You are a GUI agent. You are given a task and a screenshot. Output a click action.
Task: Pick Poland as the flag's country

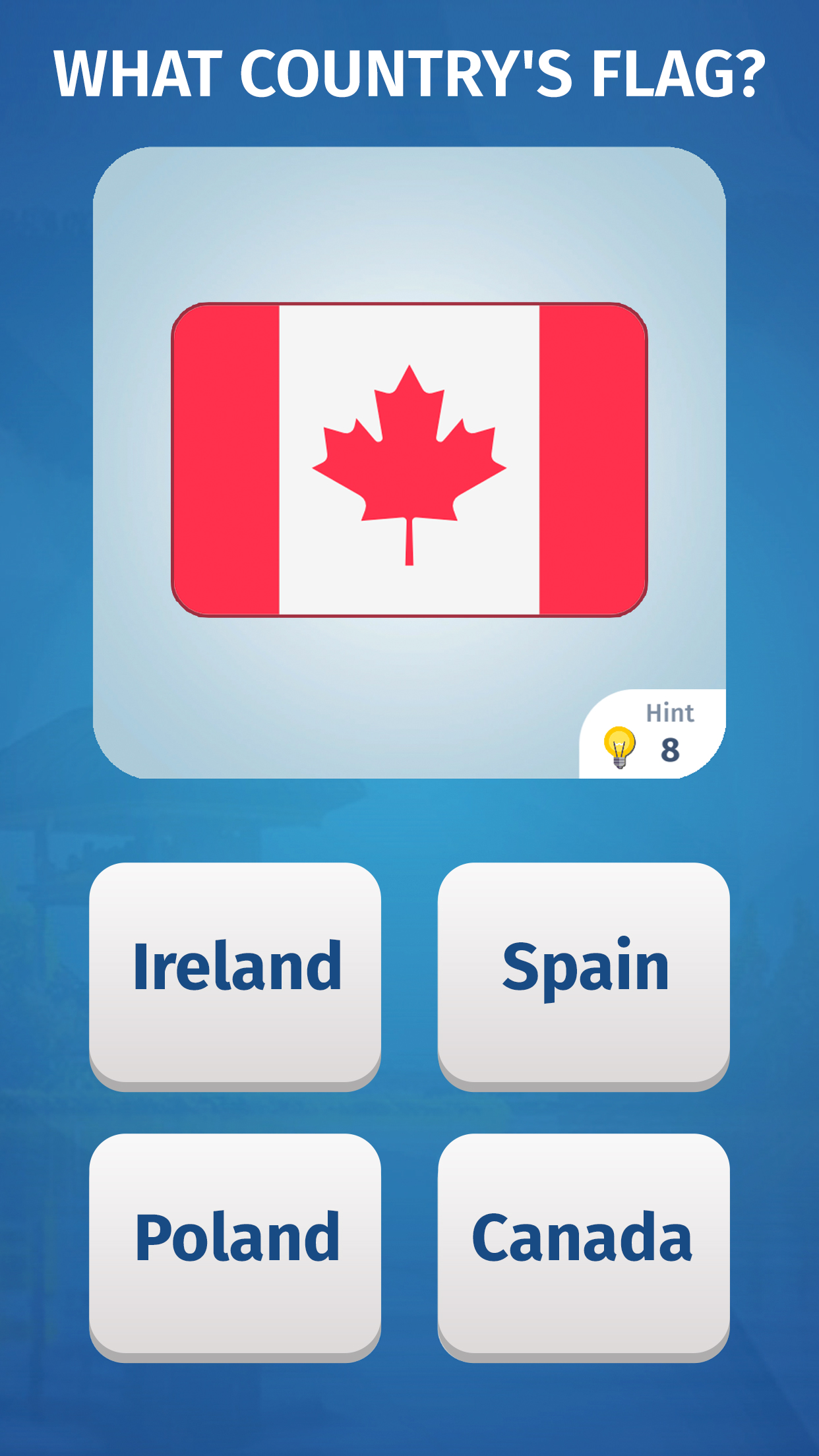235,1243
